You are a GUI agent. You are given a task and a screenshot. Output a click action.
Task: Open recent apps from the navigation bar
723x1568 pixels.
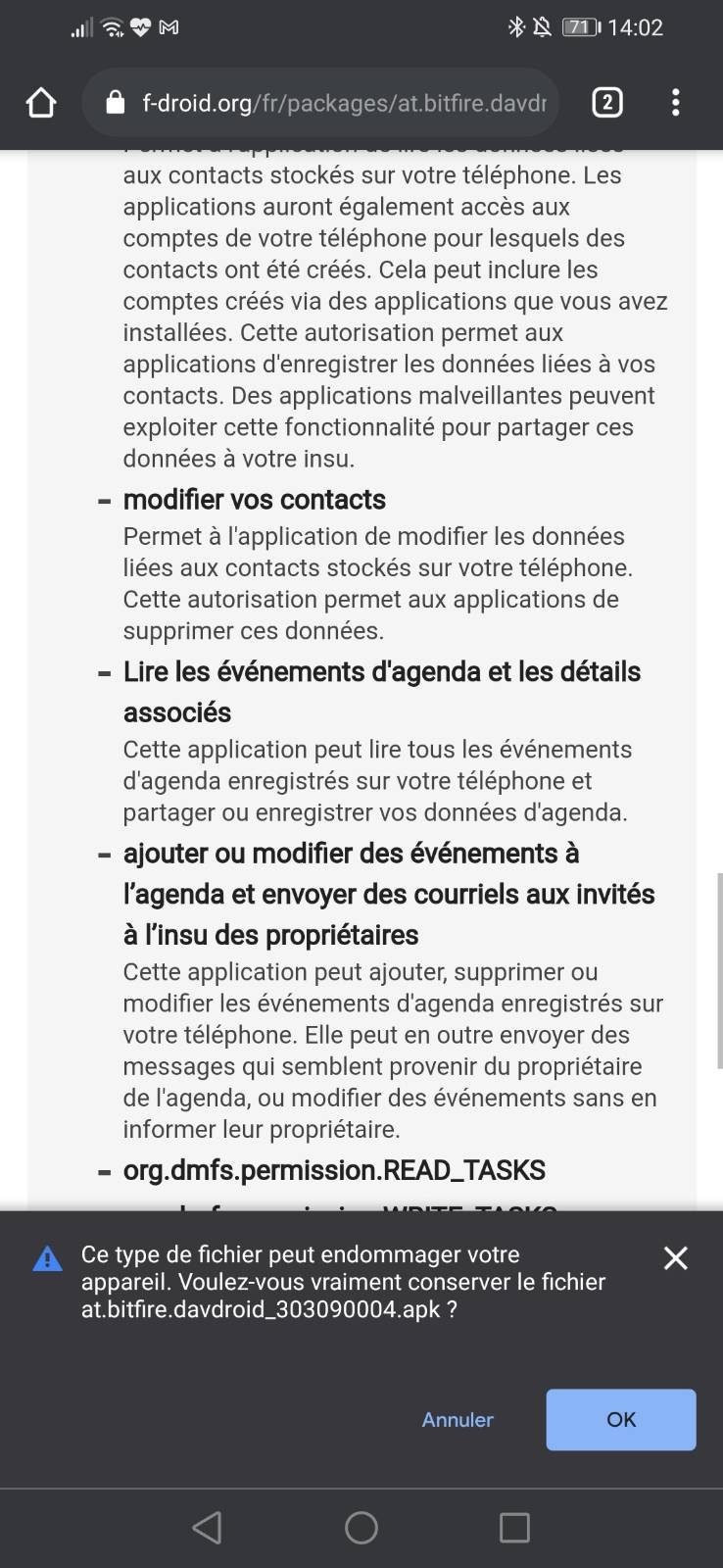tap(514, 1527)
